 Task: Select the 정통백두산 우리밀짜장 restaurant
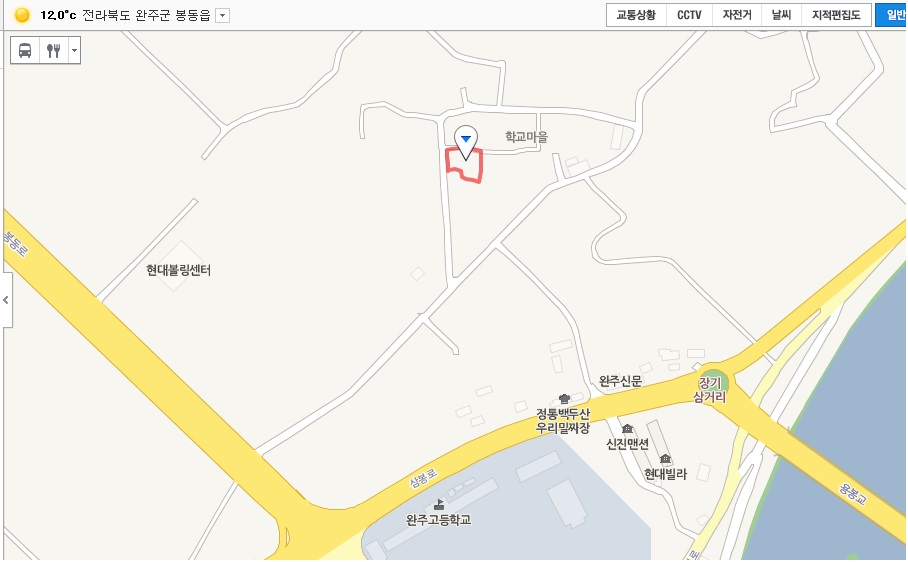pos(563,420)
